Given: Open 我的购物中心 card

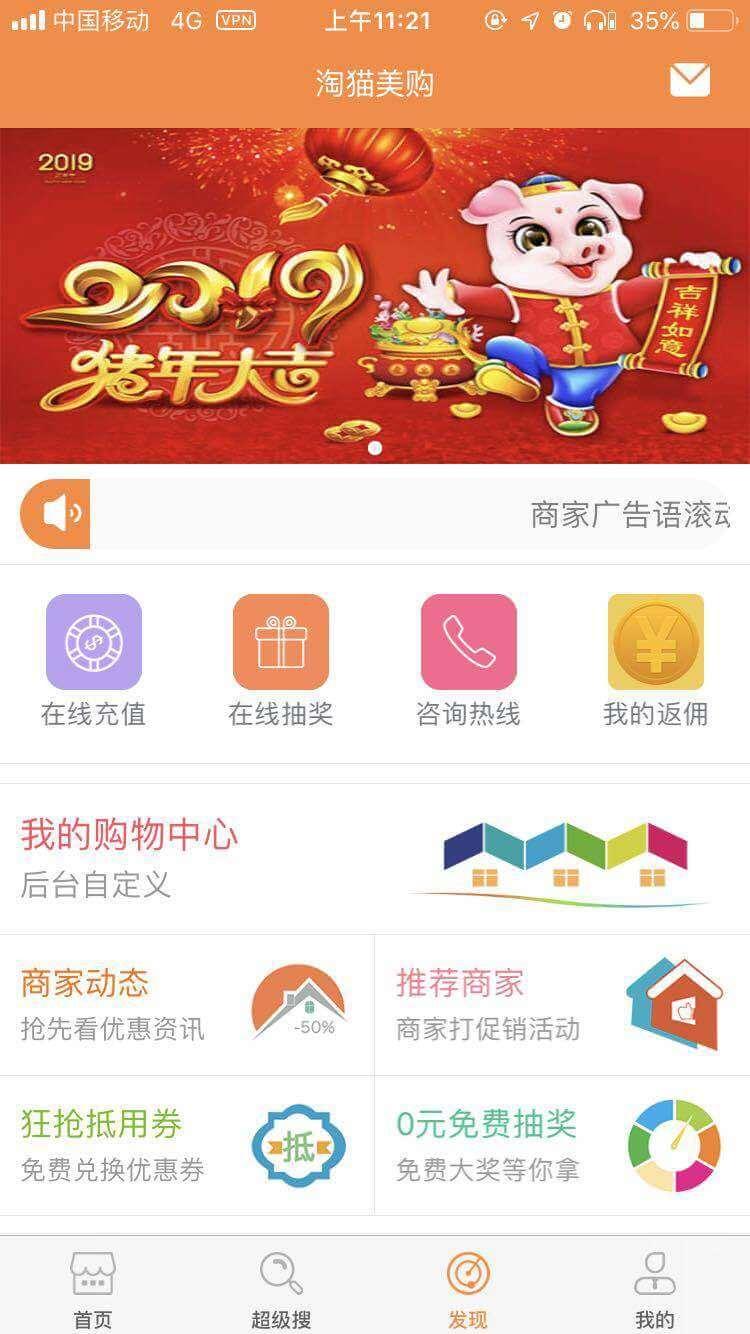Looking at the screenshot, I should (375, 858).
